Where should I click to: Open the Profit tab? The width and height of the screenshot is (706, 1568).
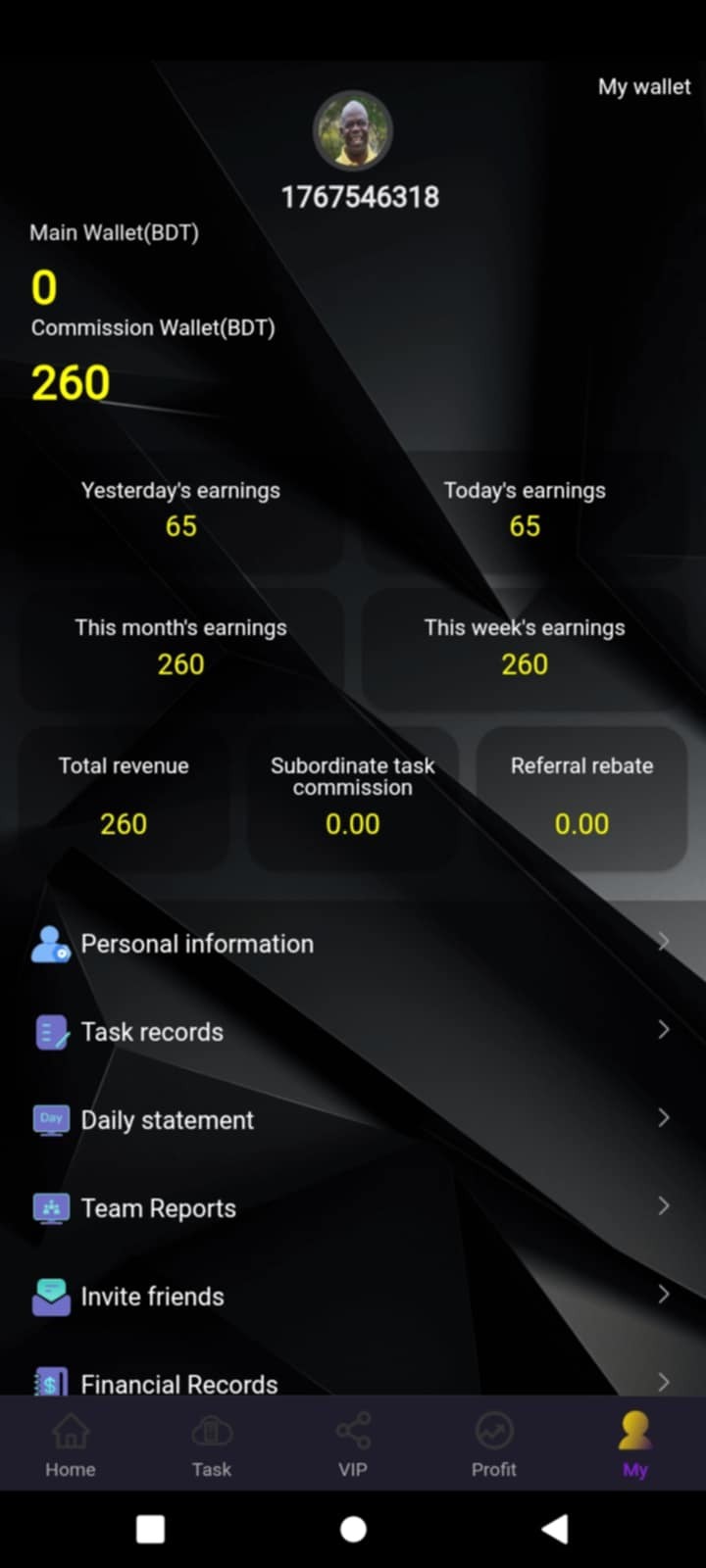494,1445
